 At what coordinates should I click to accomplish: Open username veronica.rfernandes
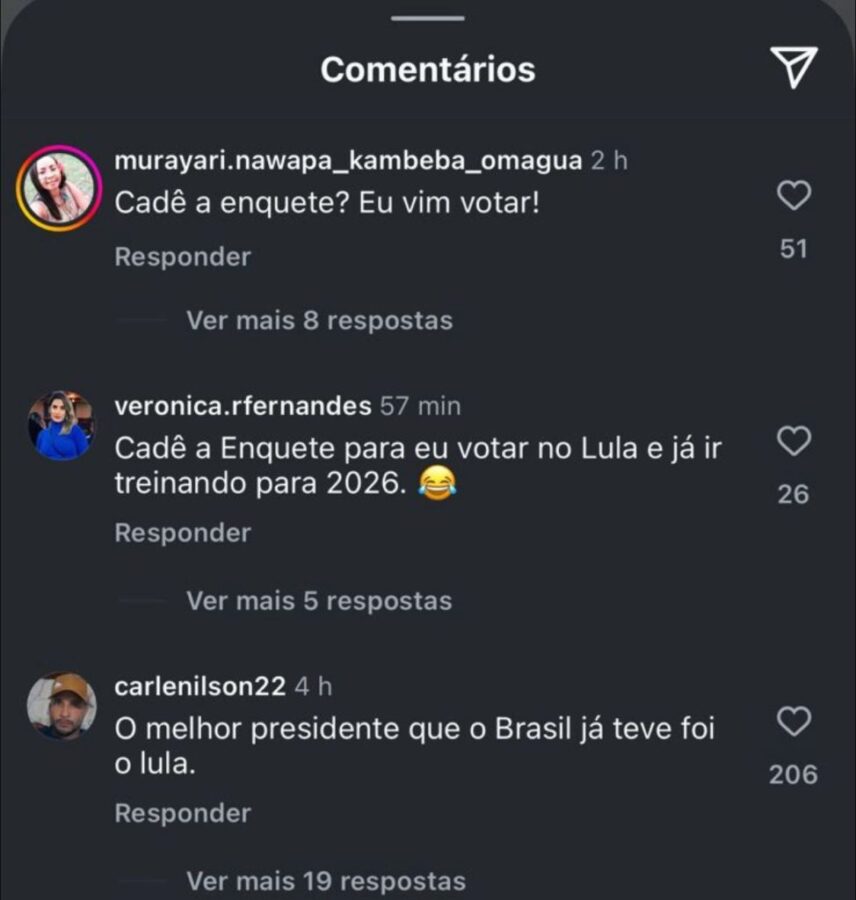[x=243, y=406]
